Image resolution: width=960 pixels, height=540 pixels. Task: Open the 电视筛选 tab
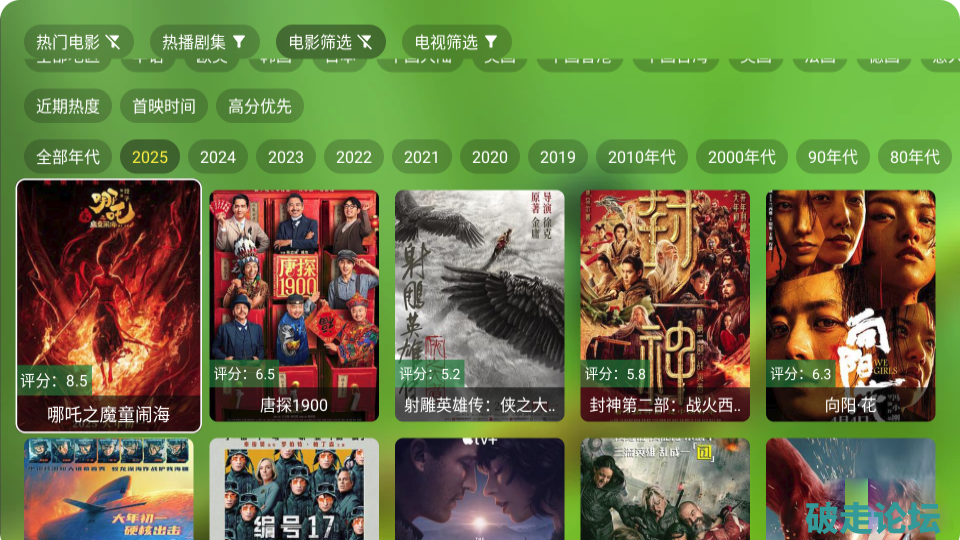[x=457, y=42]
